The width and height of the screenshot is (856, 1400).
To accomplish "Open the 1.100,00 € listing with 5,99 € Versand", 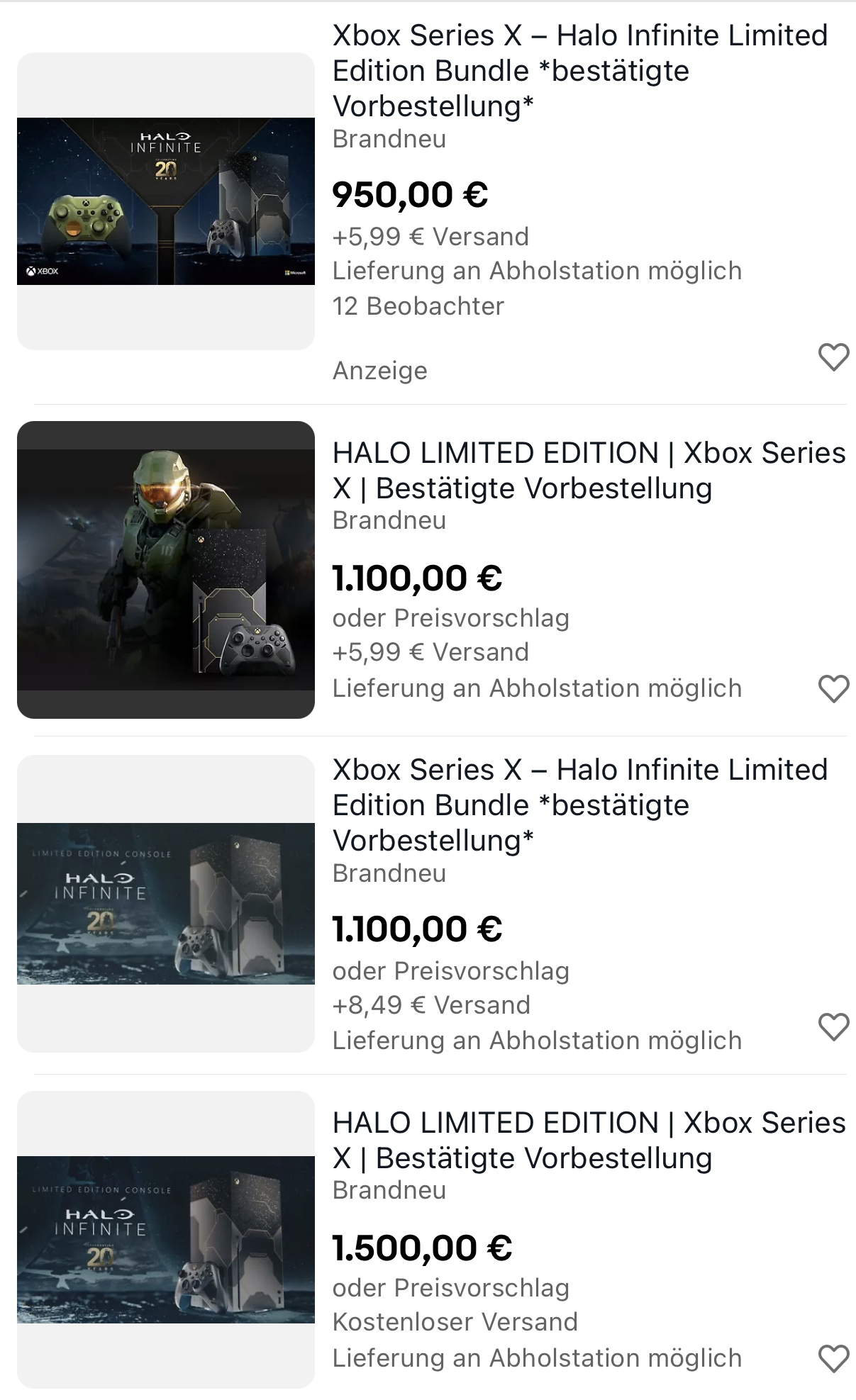I will 589,470.
